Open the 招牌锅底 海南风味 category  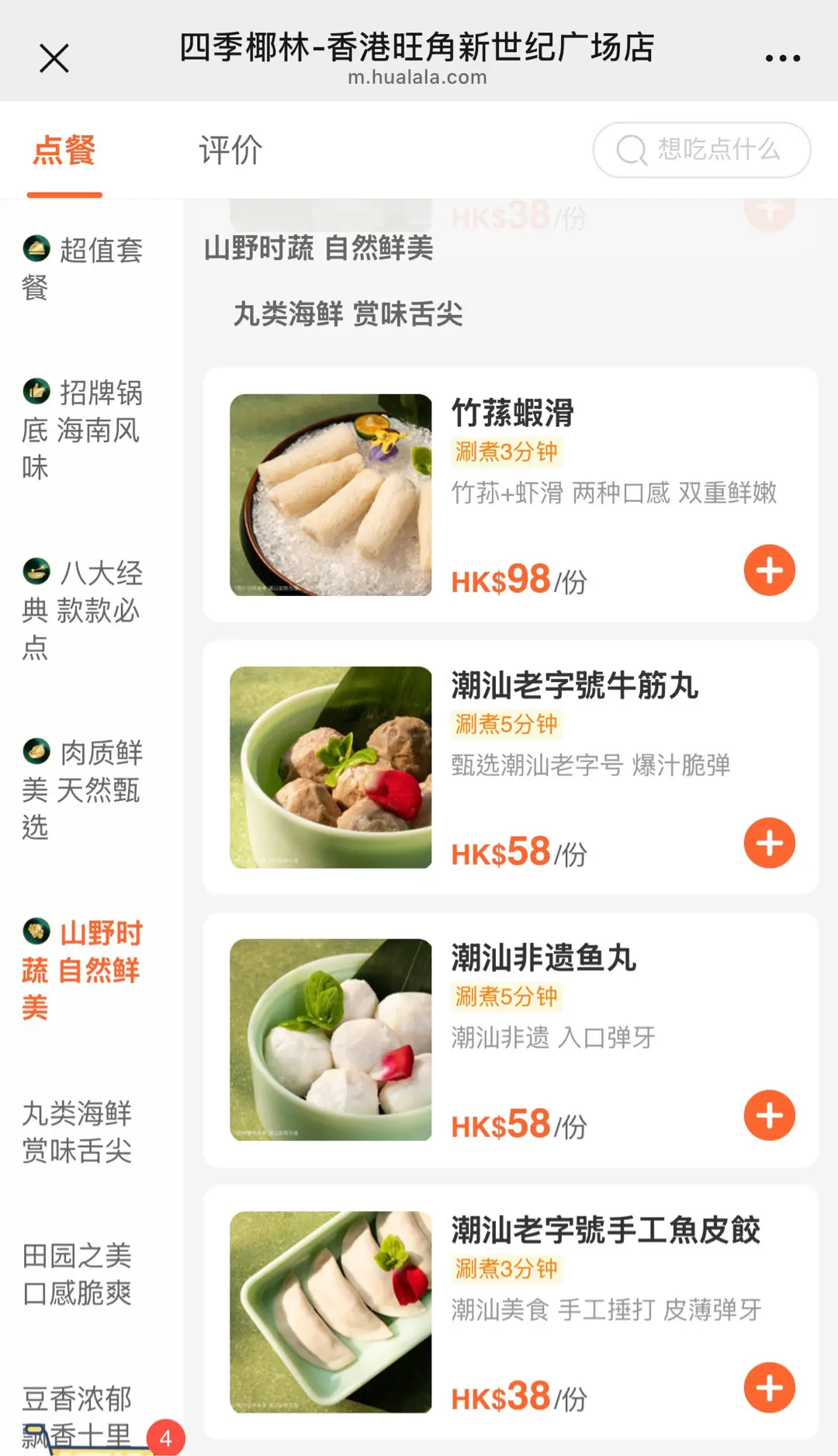tap(82, 430)
